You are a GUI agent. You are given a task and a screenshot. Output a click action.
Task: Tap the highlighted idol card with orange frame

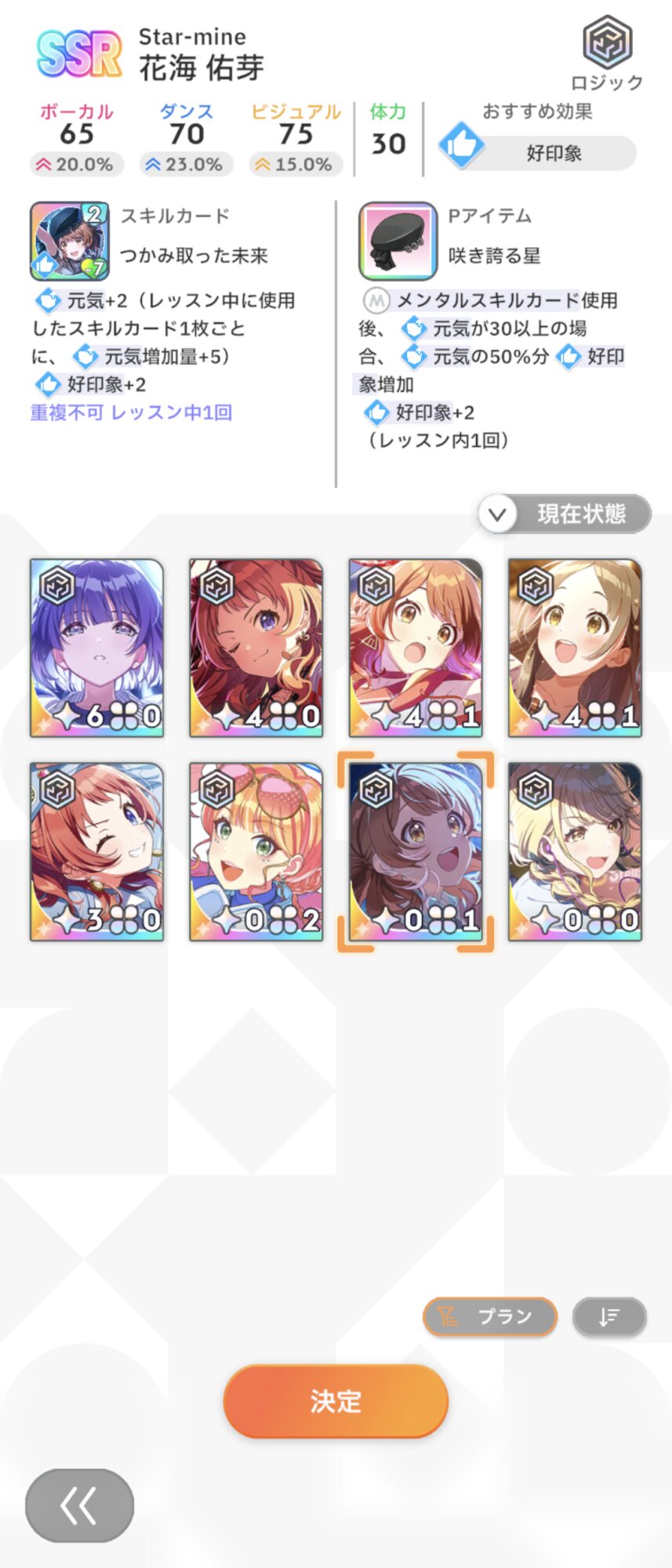pos(416,851)
